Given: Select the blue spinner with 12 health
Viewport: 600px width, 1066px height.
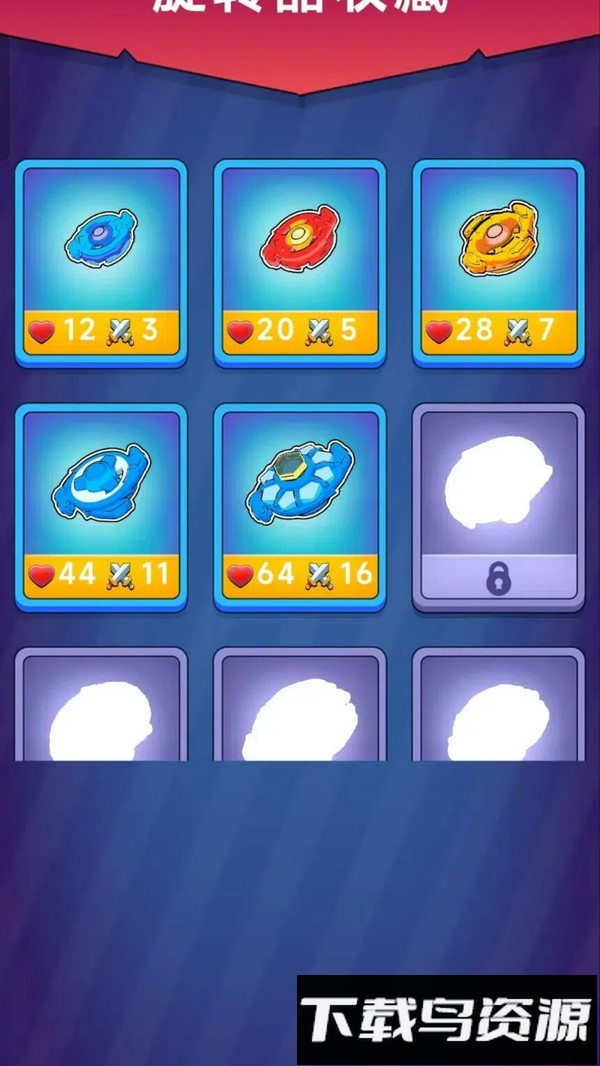Looking at the screenshot, I should click(x=101, y=262).
